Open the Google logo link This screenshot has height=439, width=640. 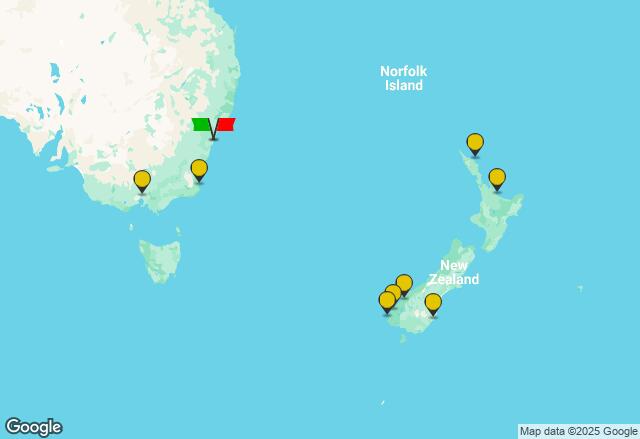(x=33, y=427)
